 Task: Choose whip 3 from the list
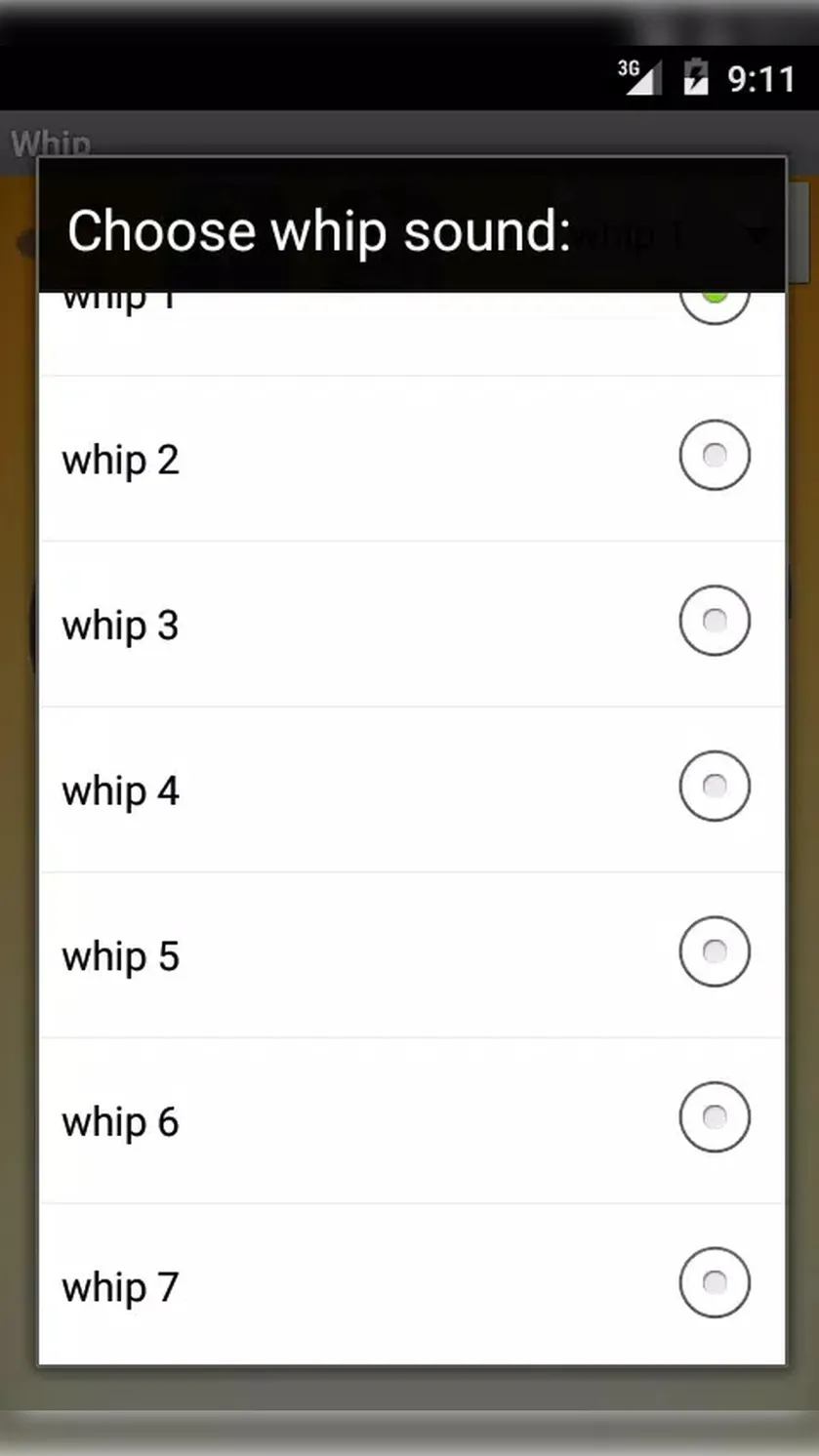411,625
